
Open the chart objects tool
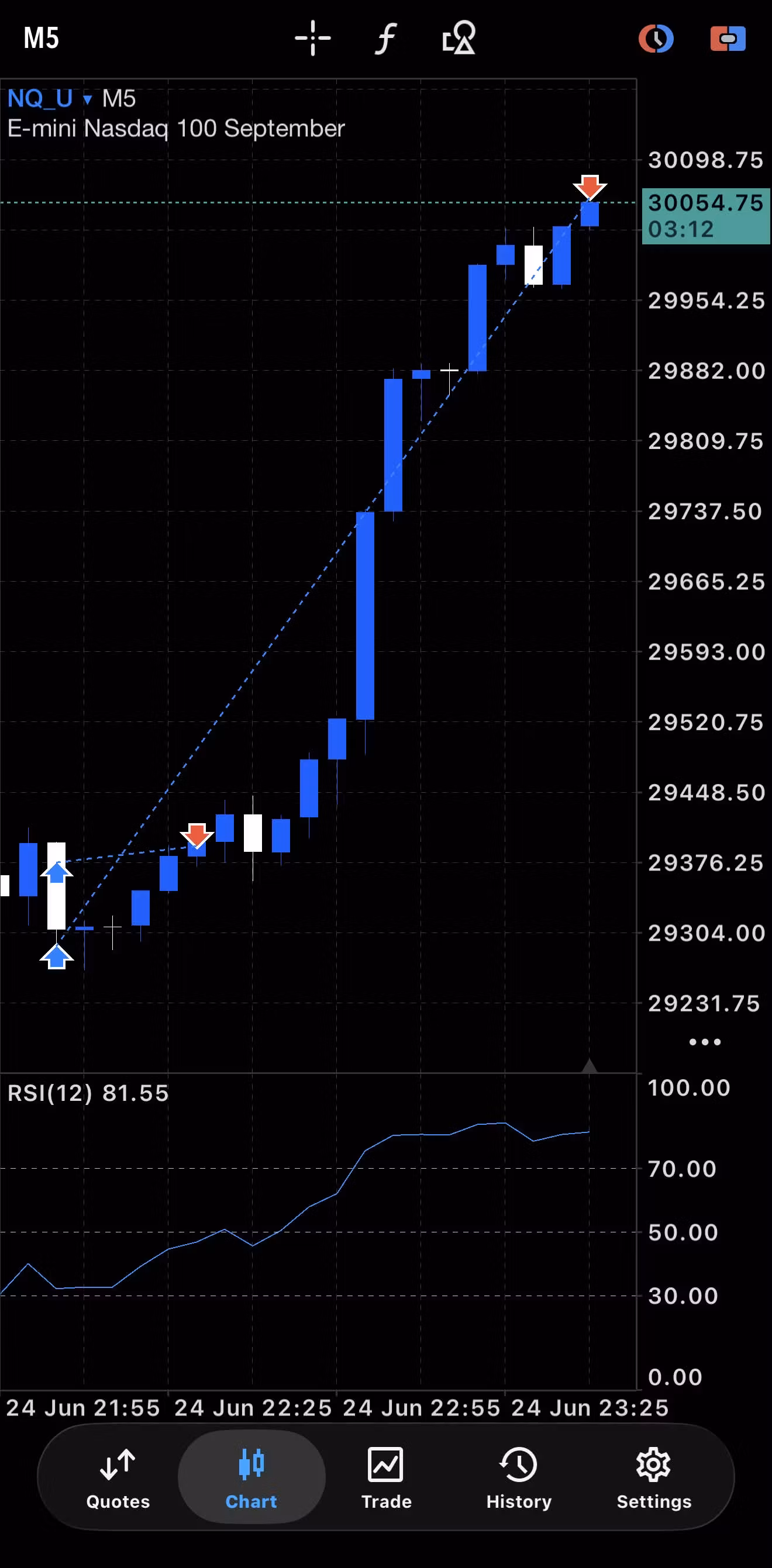(459, 38)
